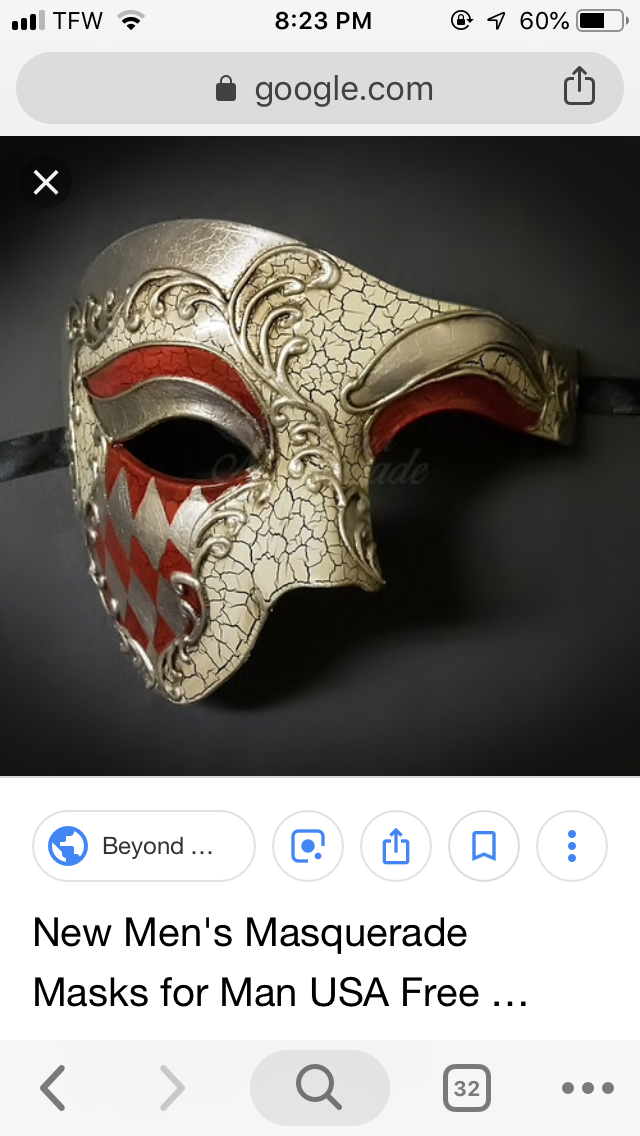Open the masquerade mask image
The height and width of the screenshot is (1136, 640).
pyautogui.click(x=320, y=455)
